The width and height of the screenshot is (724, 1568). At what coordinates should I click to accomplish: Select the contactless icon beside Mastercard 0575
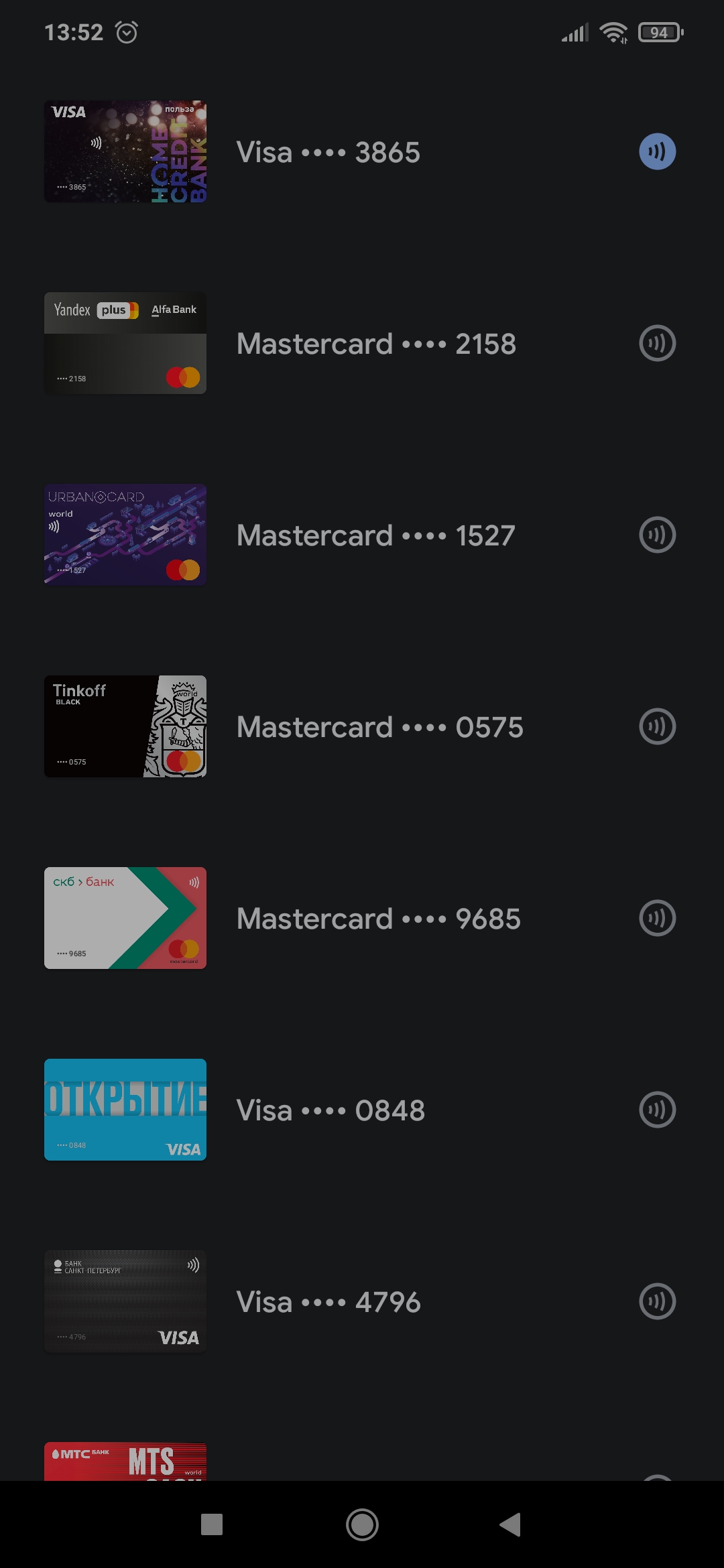coord(657,727)
